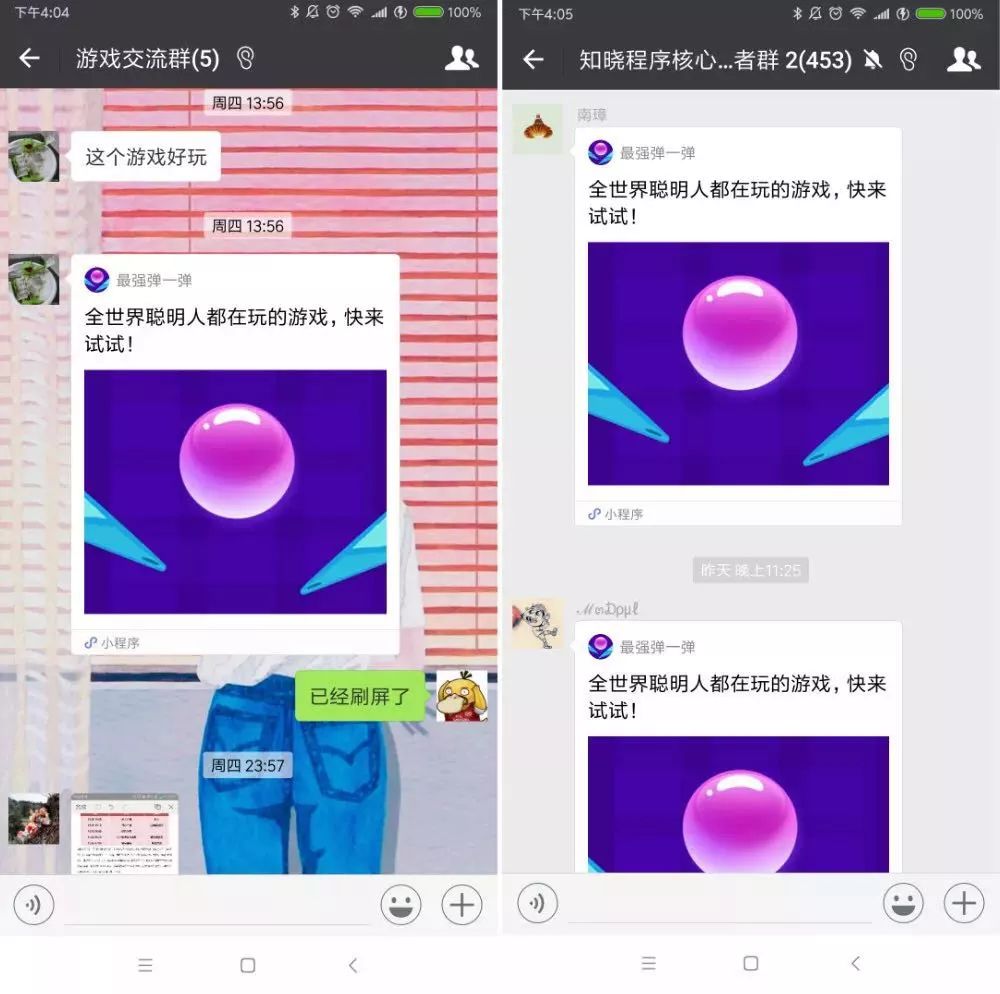
Task: Switch to voice input in 游戏交流群
Action: tap(34, 905)
